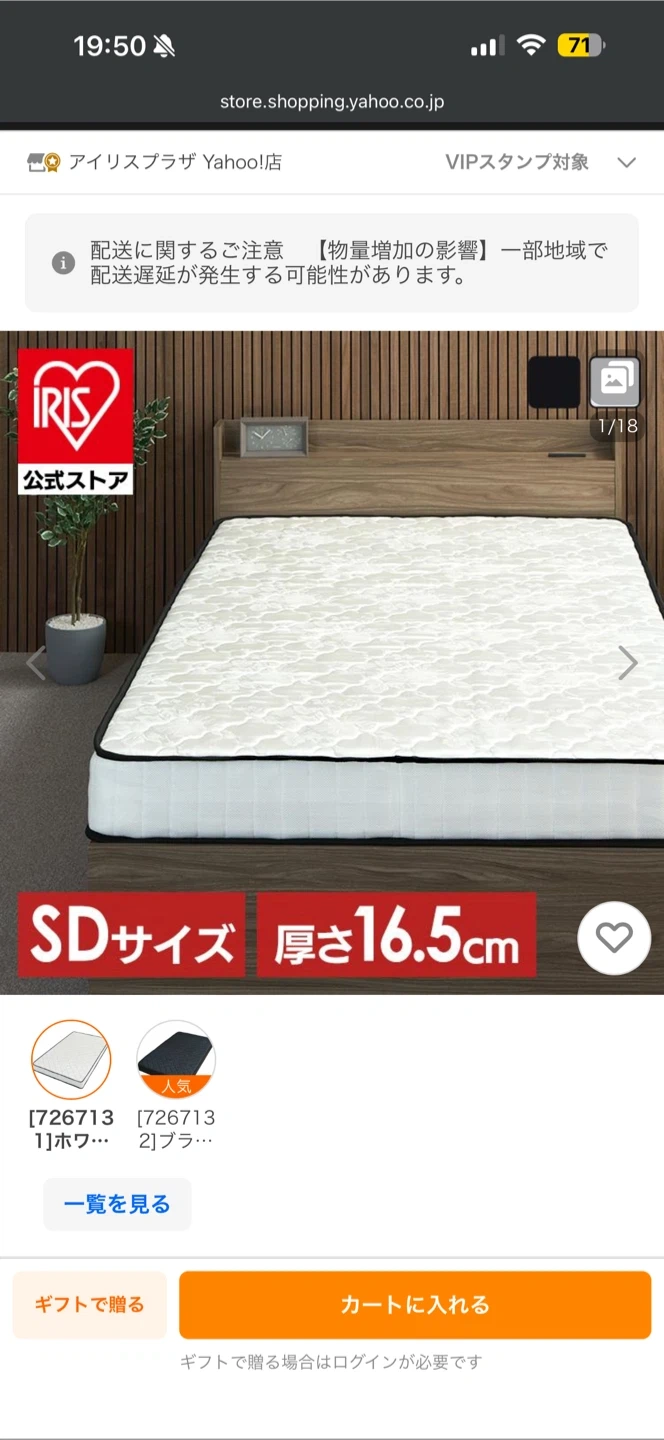Go to the previous product image

point(35,662)
